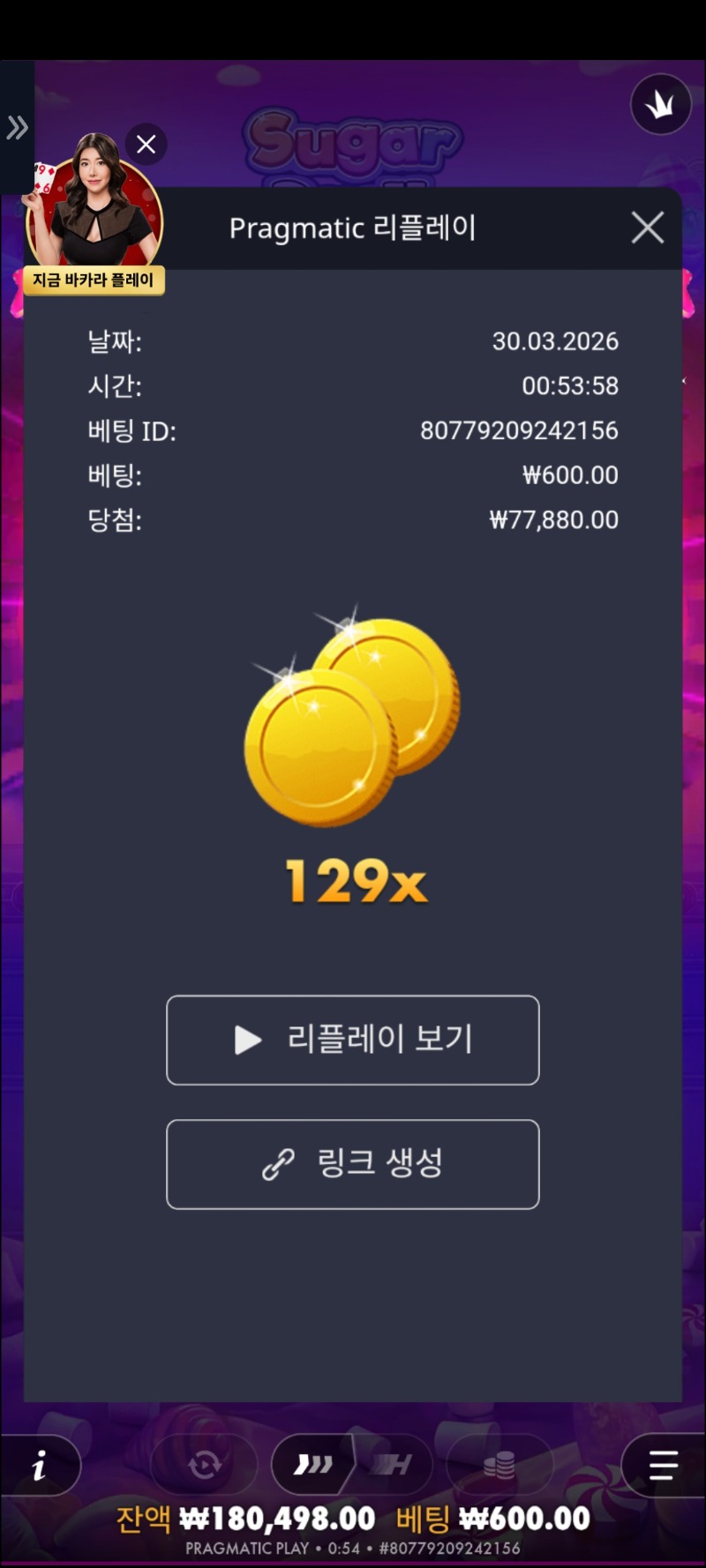Open the coin stack bet settings

click(499, 1466)
